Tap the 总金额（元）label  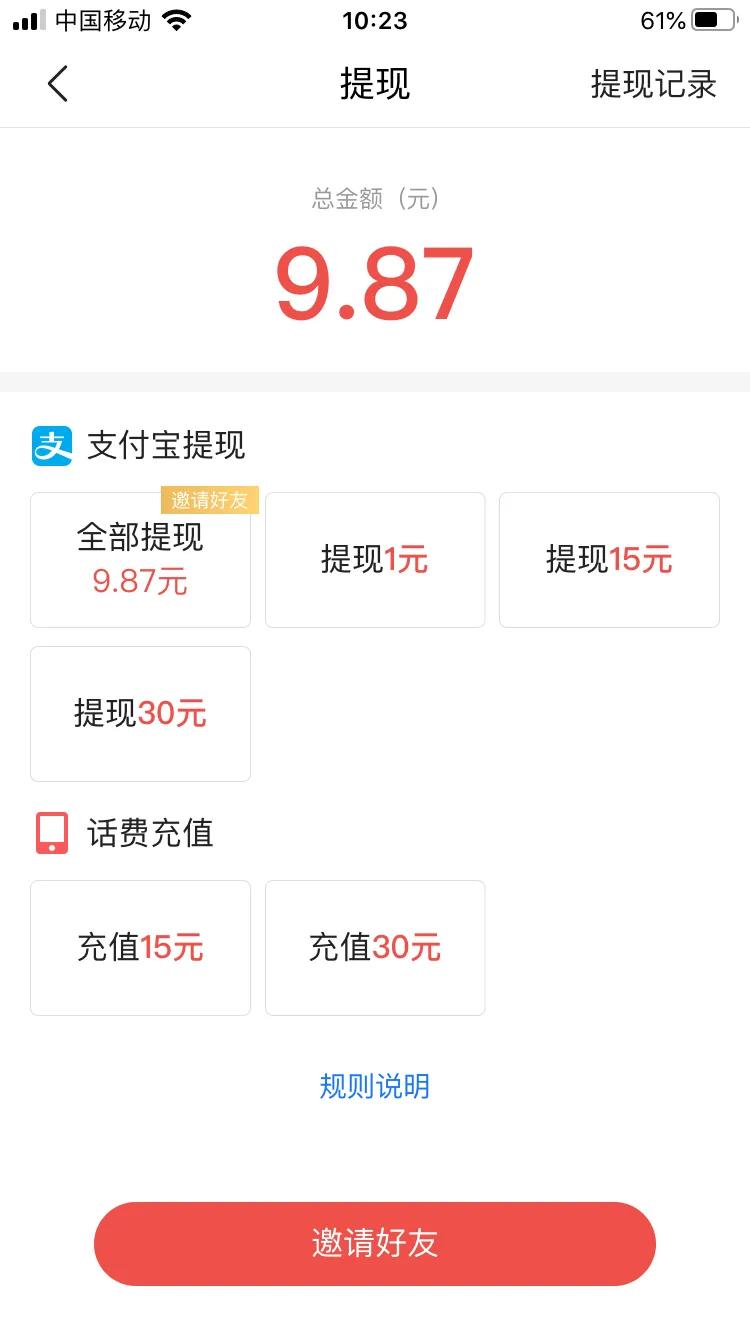coord(375,198)
